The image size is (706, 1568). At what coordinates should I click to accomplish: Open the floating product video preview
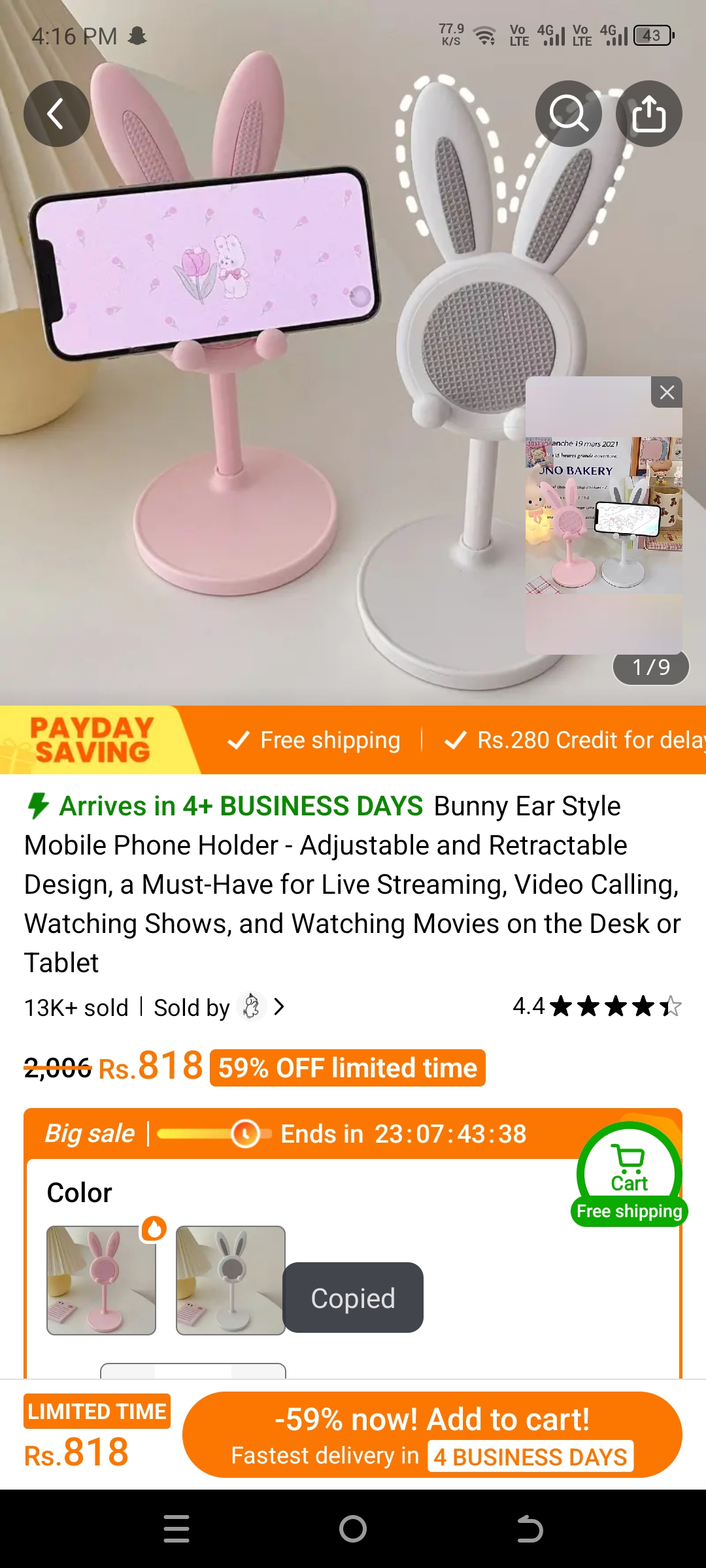click(x=603, y=523)
